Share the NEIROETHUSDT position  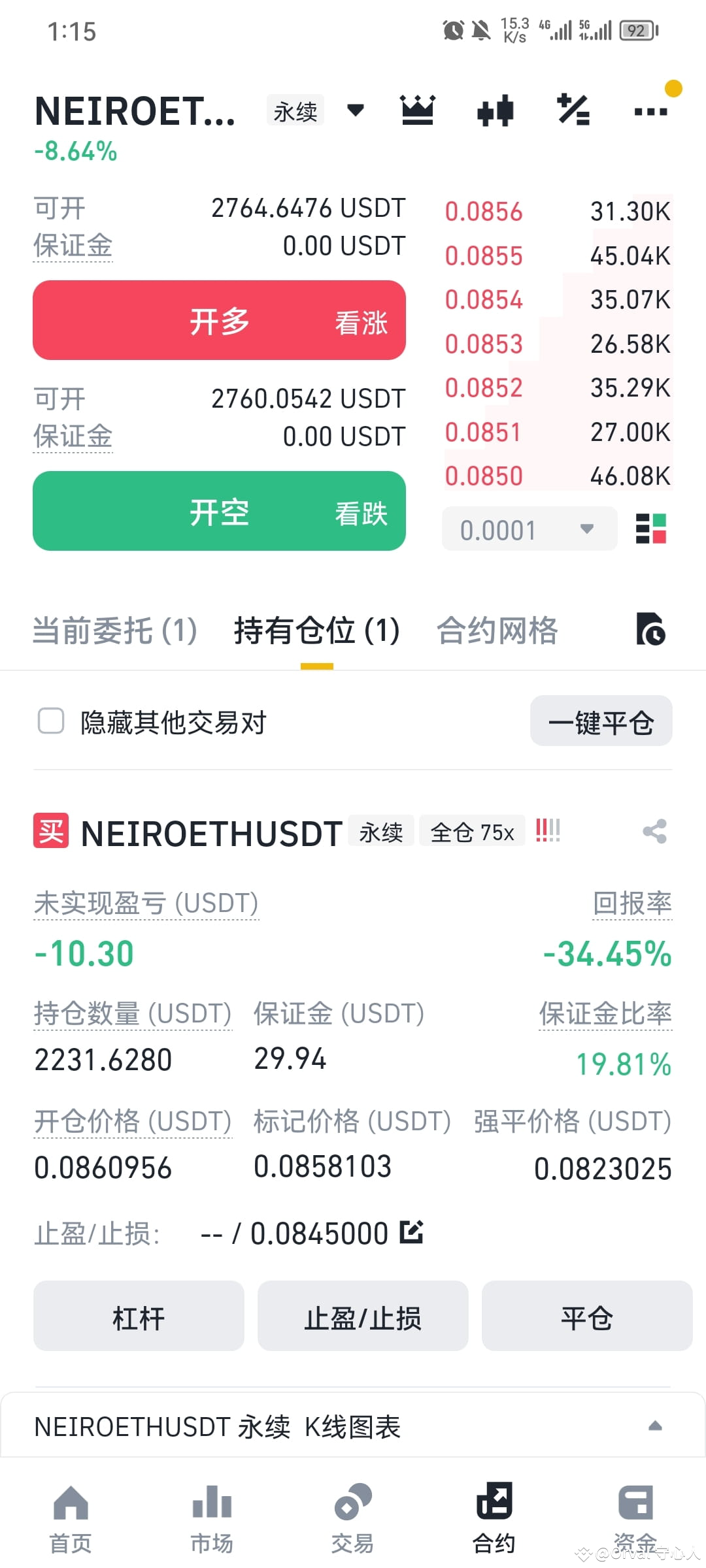tap(654, 831)
